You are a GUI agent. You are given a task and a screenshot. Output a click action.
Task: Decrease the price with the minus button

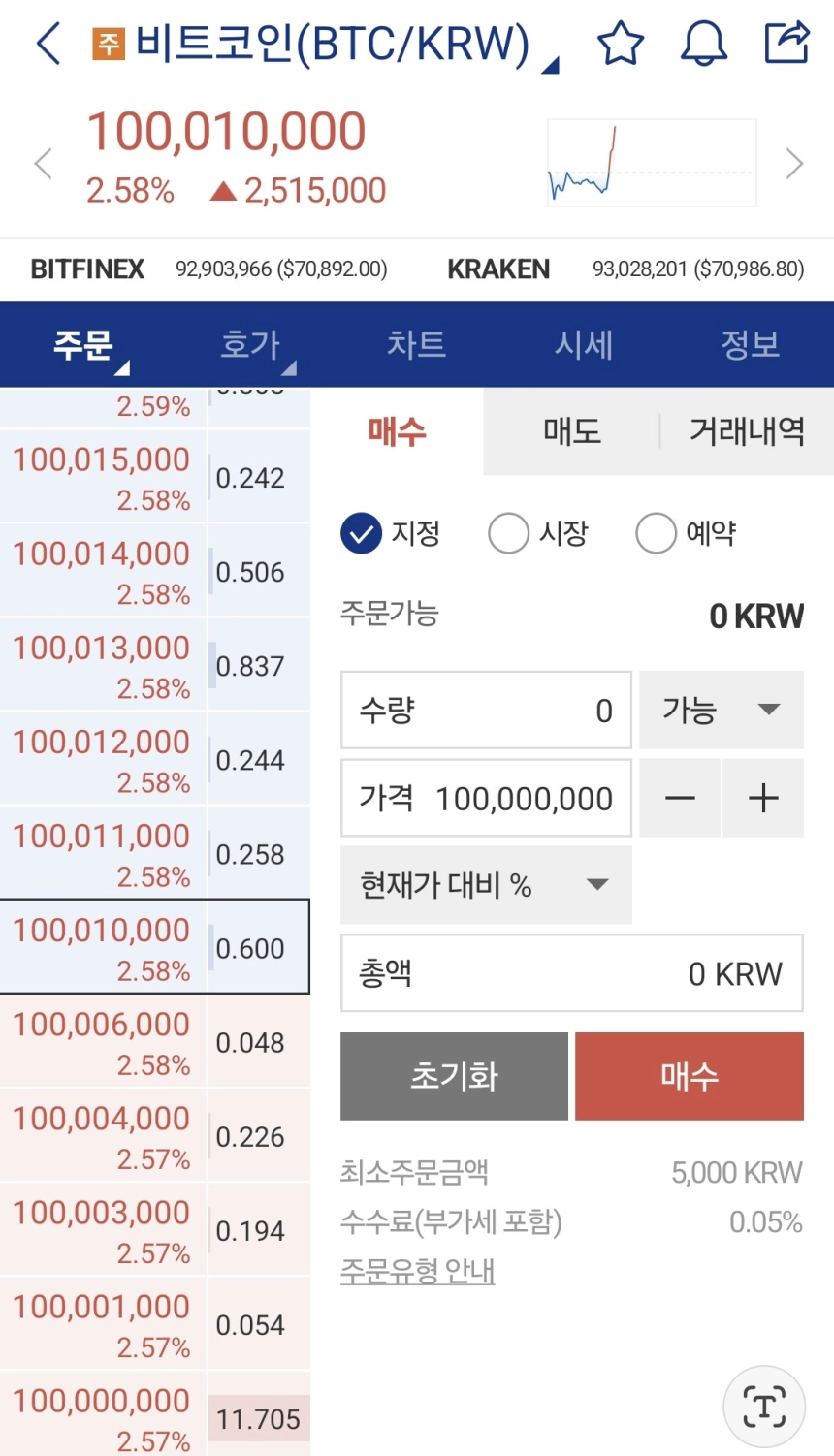pyautogui.click(x=680, y=798)
